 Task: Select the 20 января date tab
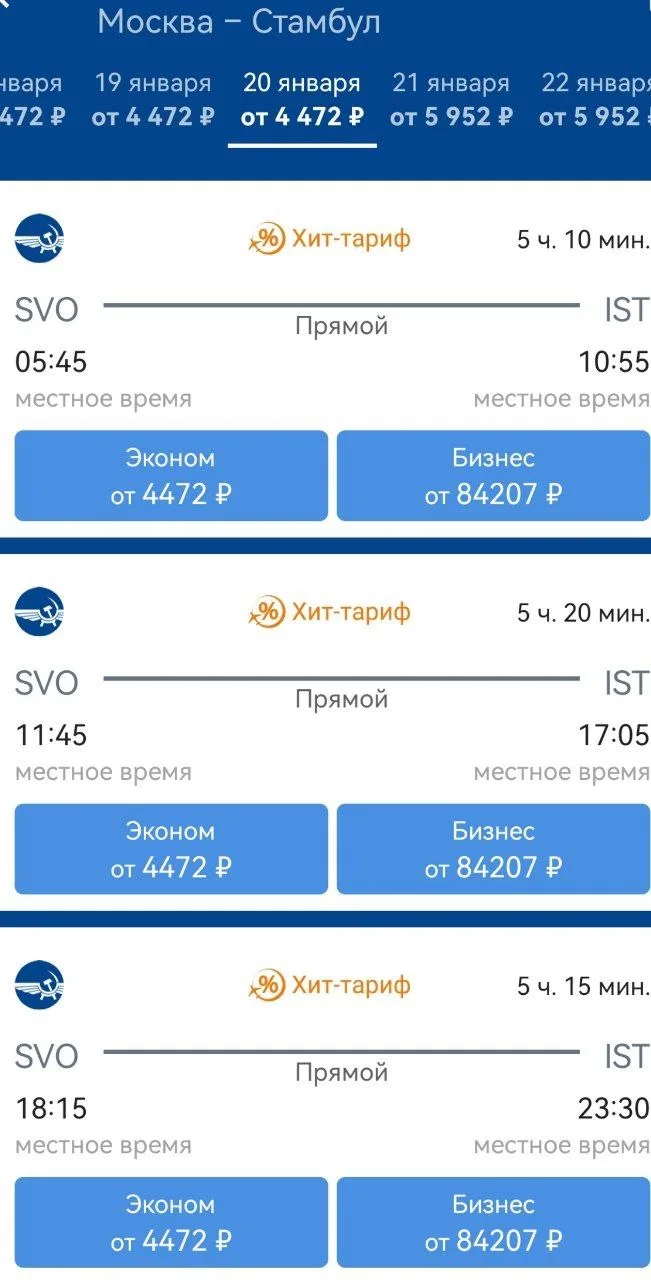(302, 100)
